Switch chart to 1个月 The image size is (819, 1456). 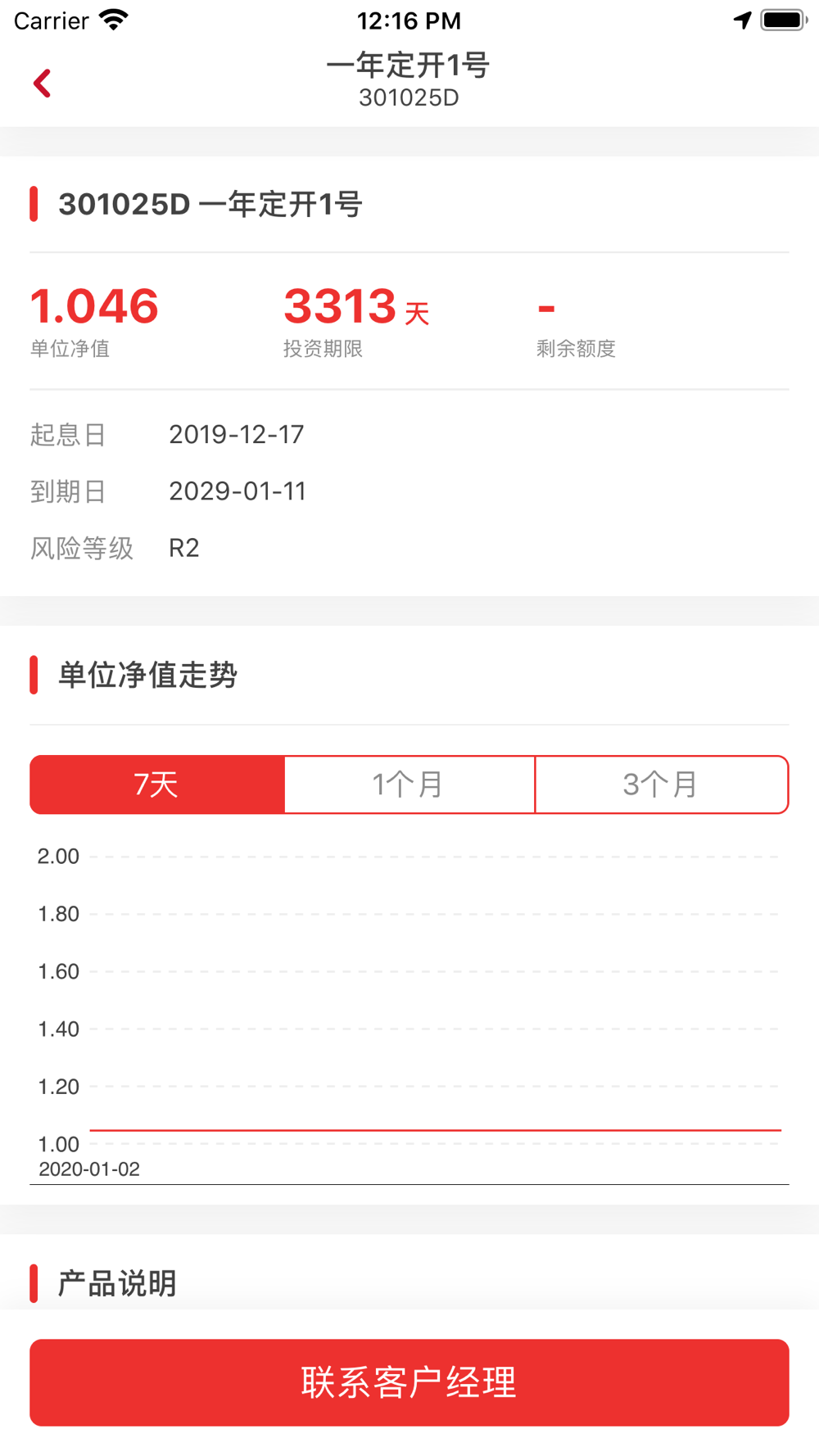point(409,785)
